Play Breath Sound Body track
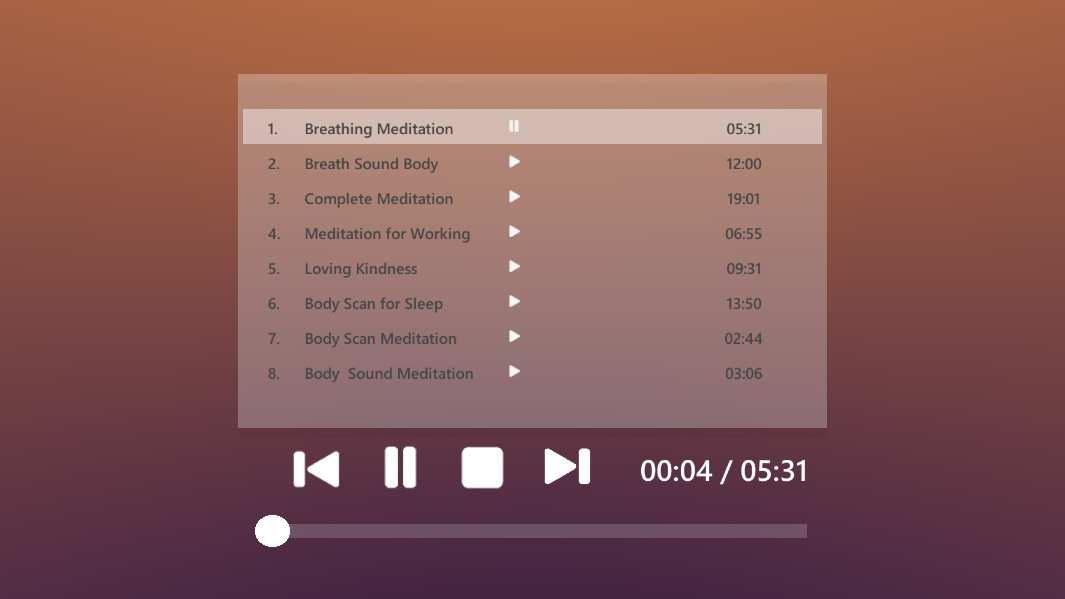The image size is (1065, 599). click(514, 162)
